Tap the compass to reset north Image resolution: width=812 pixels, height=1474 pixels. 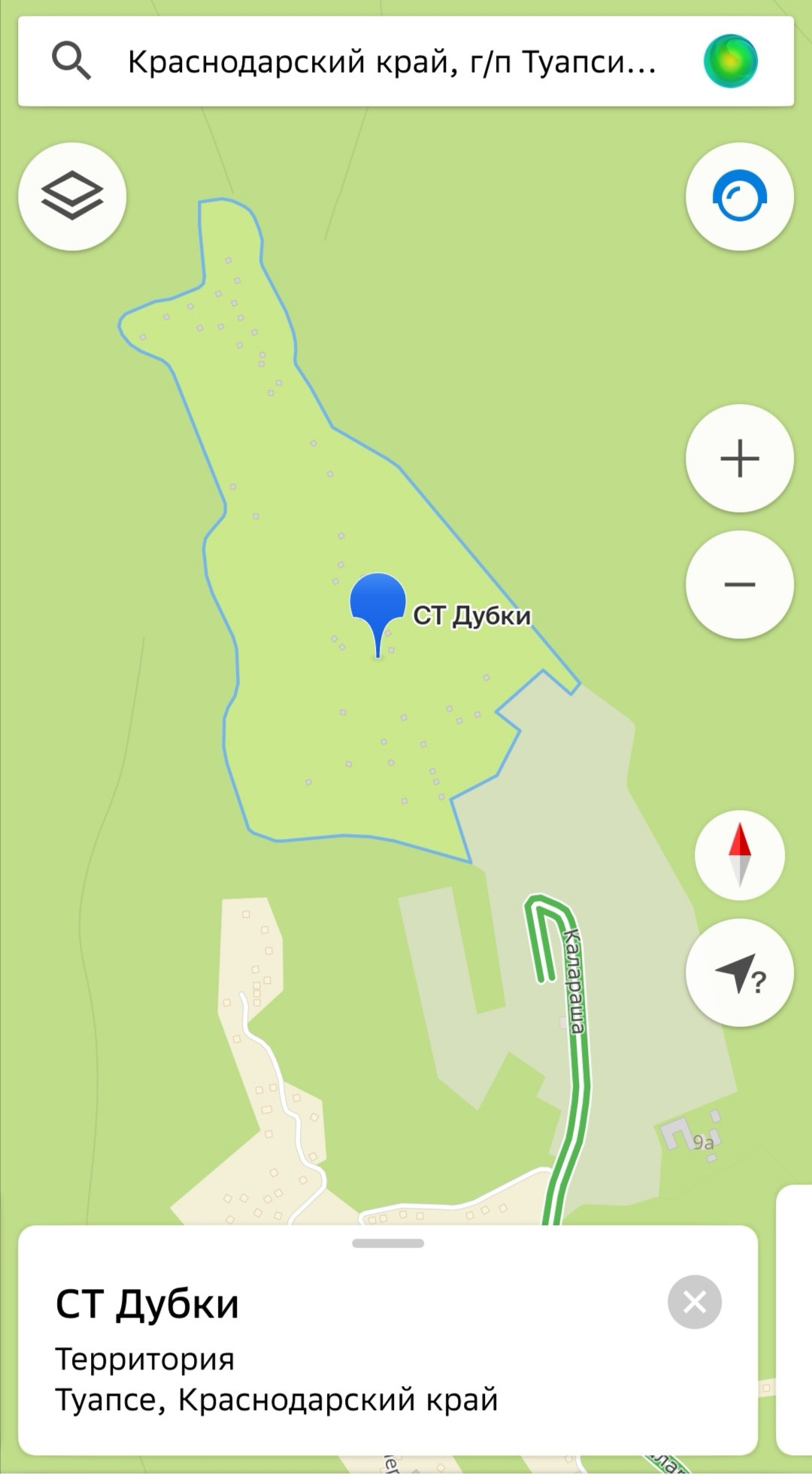click(x=739, y=855)
